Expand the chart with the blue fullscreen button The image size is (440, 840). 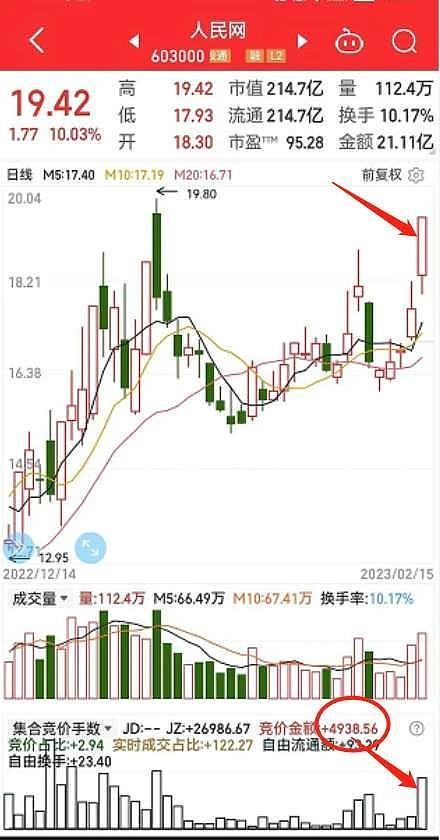point(91,548)
